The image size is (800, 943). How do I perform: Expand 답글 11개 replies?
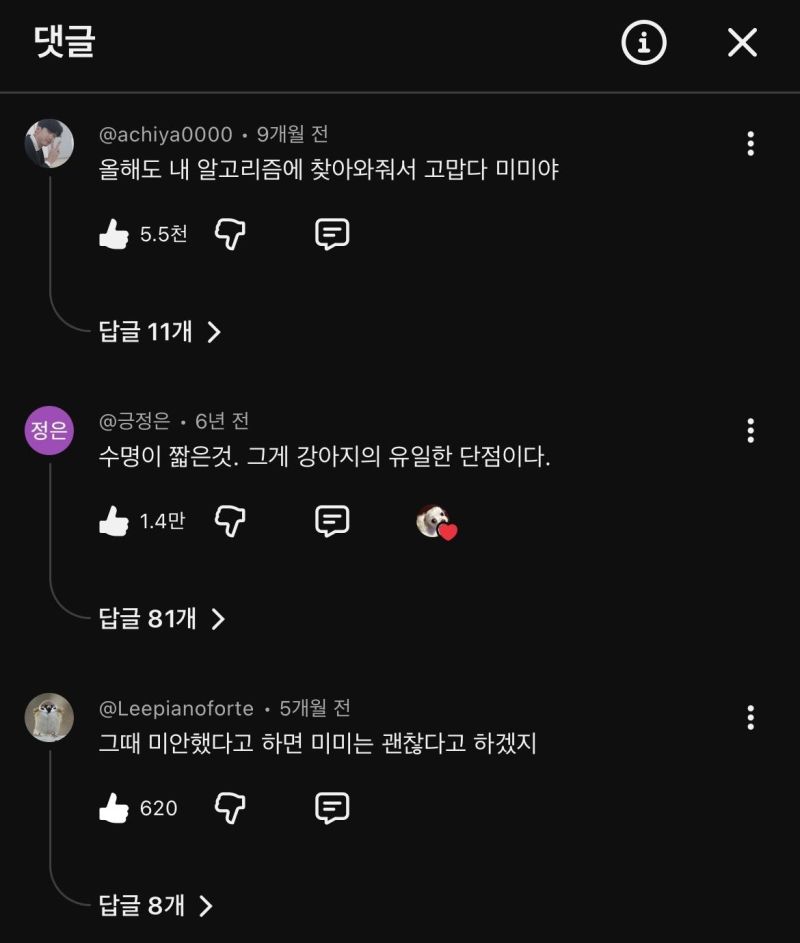click(160, 332)
